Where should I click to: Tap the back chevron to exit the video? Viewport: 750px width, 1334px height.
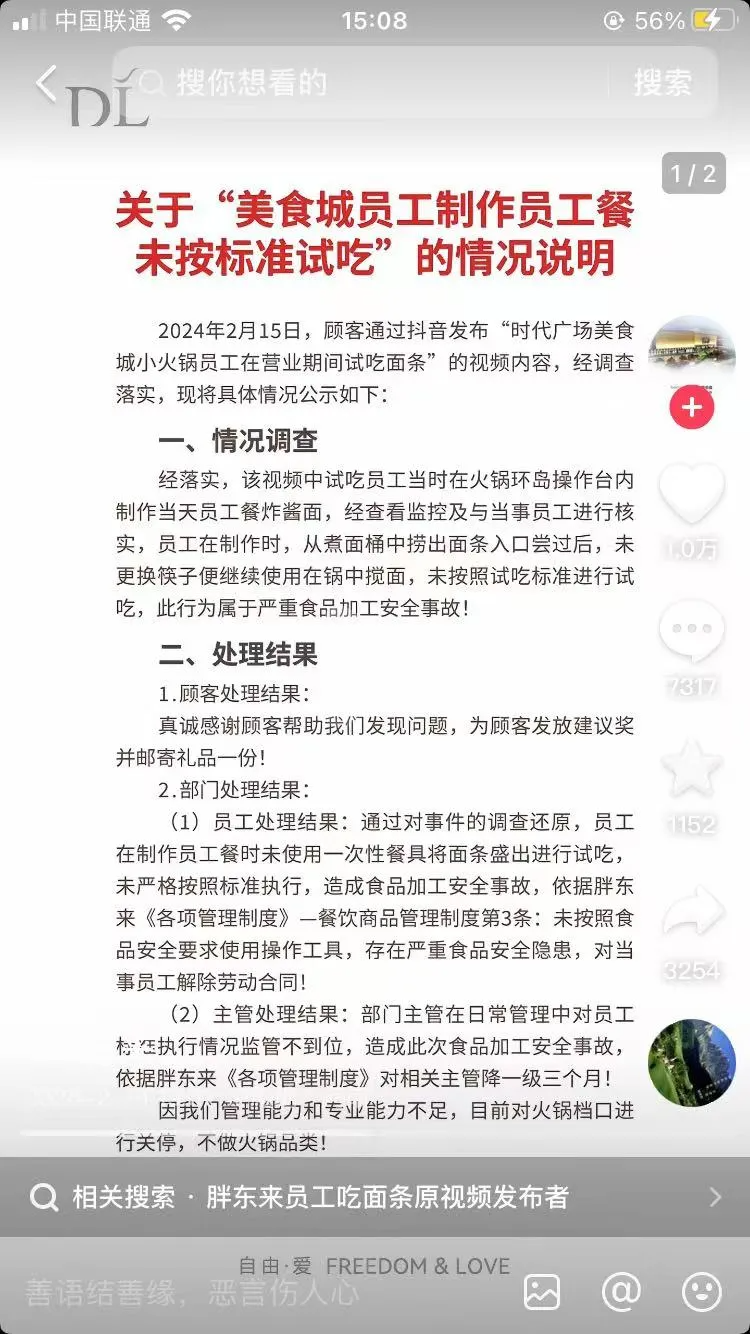(45, 84)
